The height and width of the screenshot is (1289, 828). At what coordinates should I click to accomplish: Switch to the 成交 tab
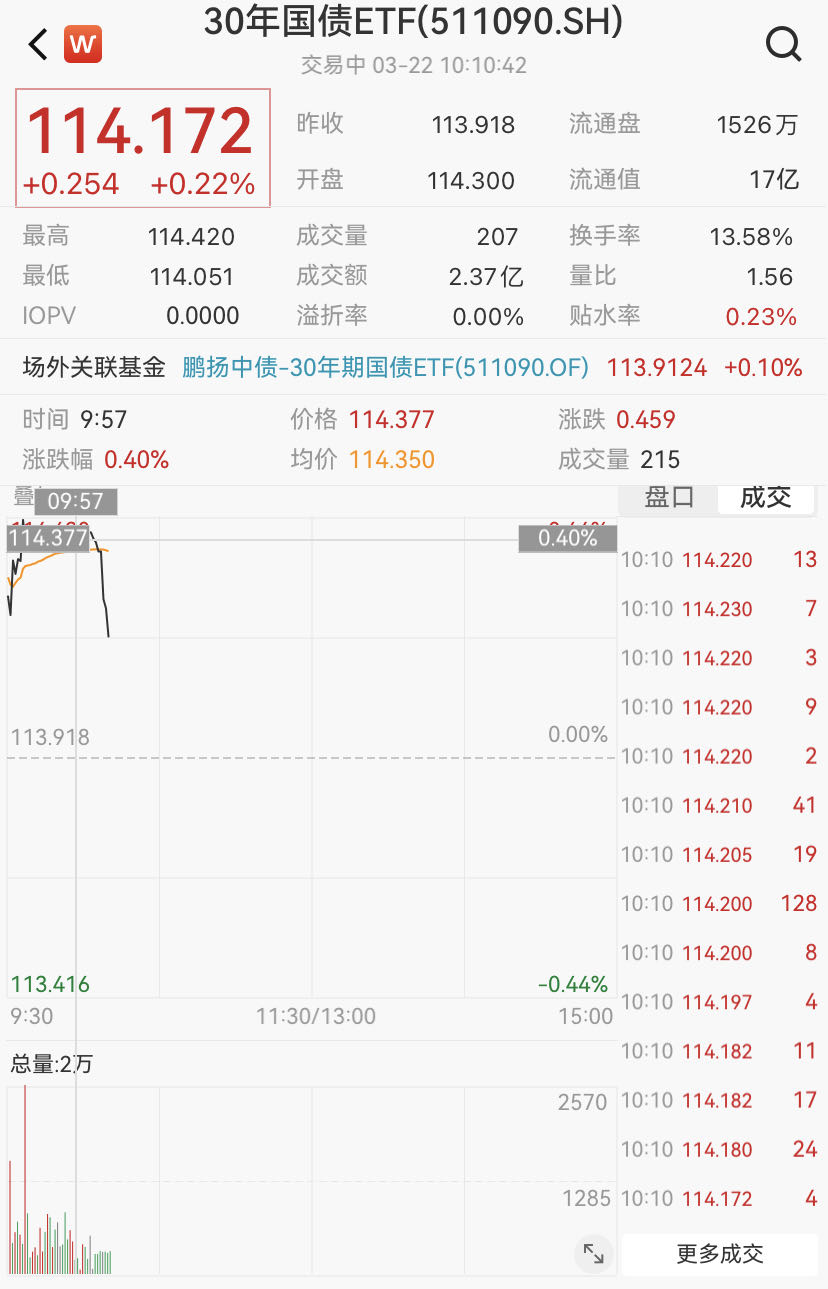tap(766, 496)
